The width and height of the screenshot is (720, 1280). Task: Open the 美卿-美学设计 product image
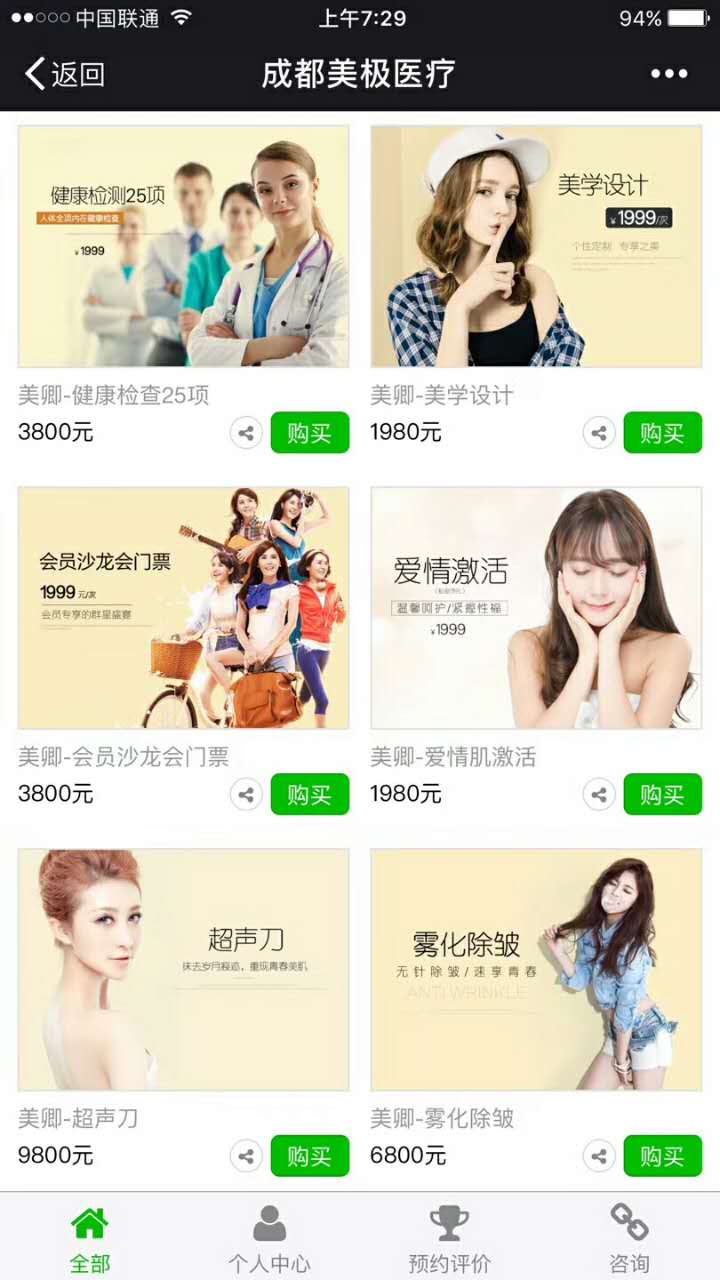[x=536, y=246]
